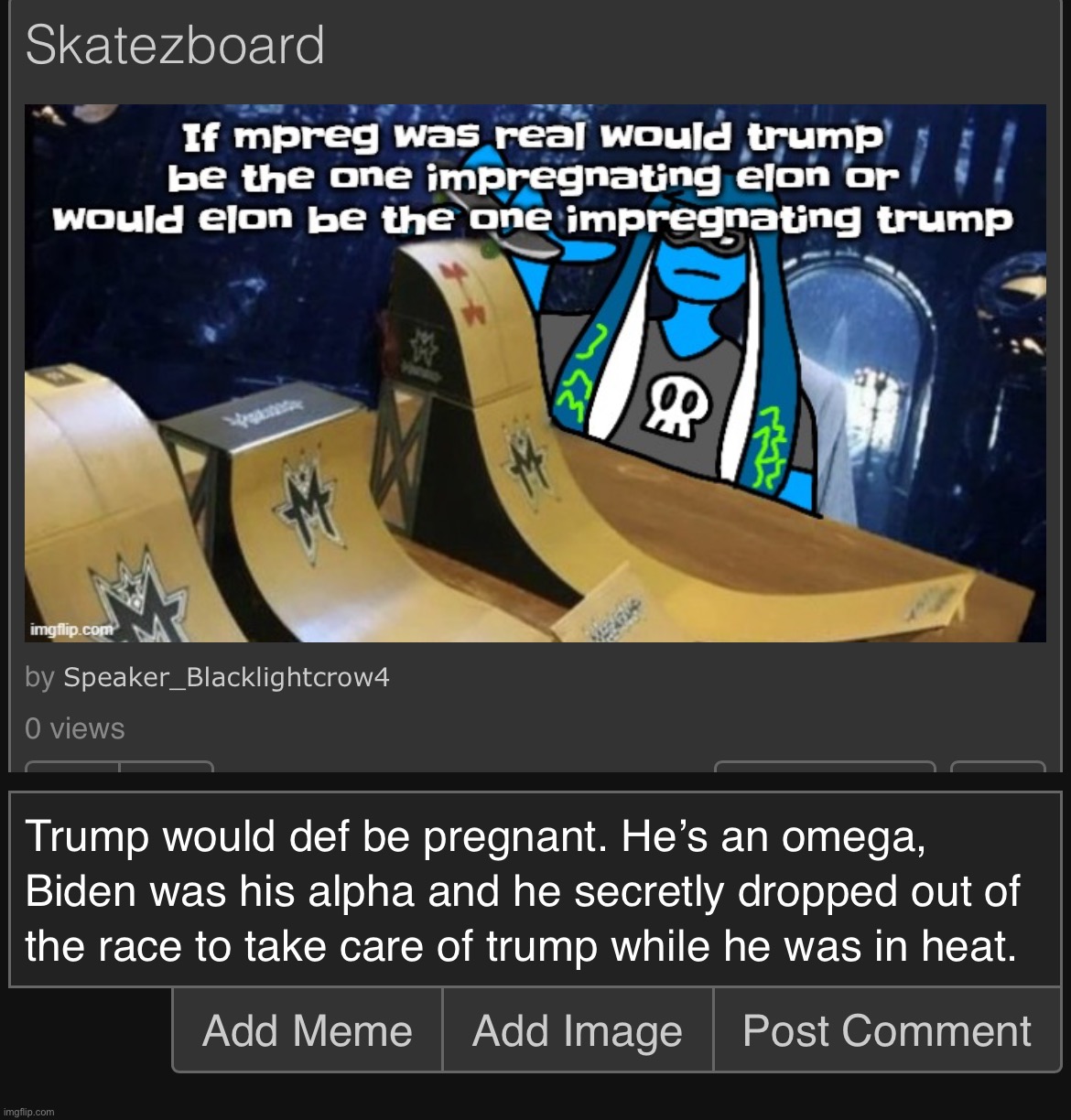The height and width of the screenshot is (1120, 1071).
Task: Open Speaker_Blacklightcrow4's profile page
Action: pos(226,678)
